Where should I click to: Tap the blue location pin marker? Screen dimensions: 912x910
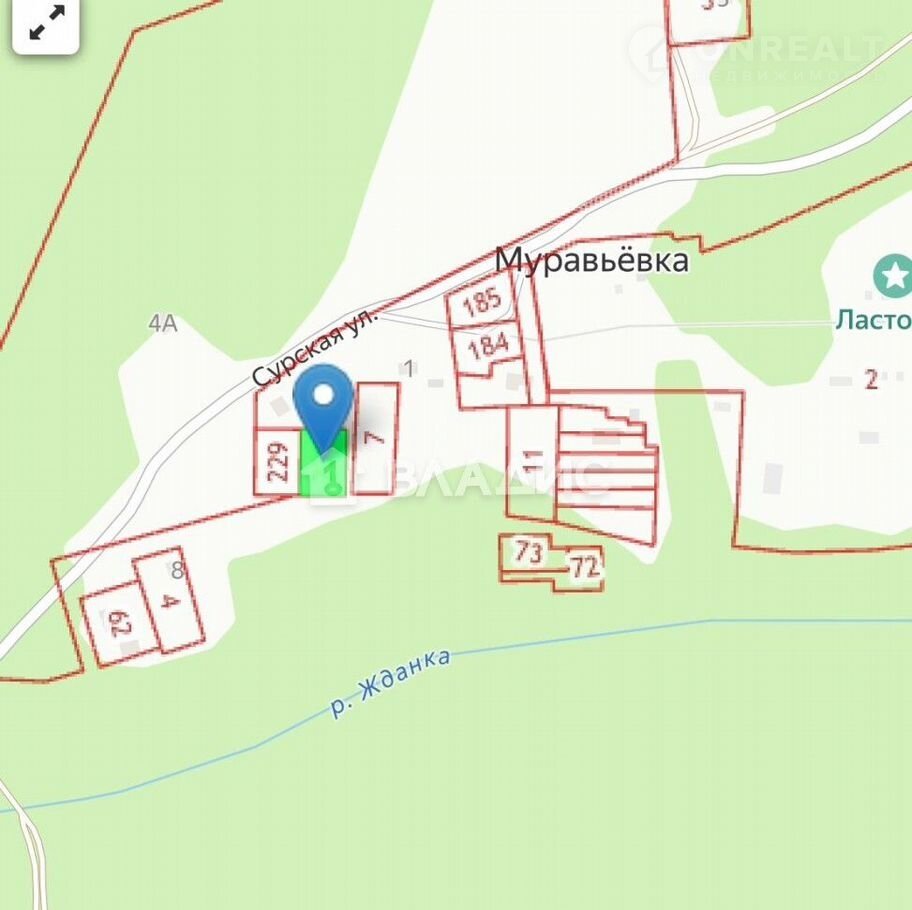(324, 402)
